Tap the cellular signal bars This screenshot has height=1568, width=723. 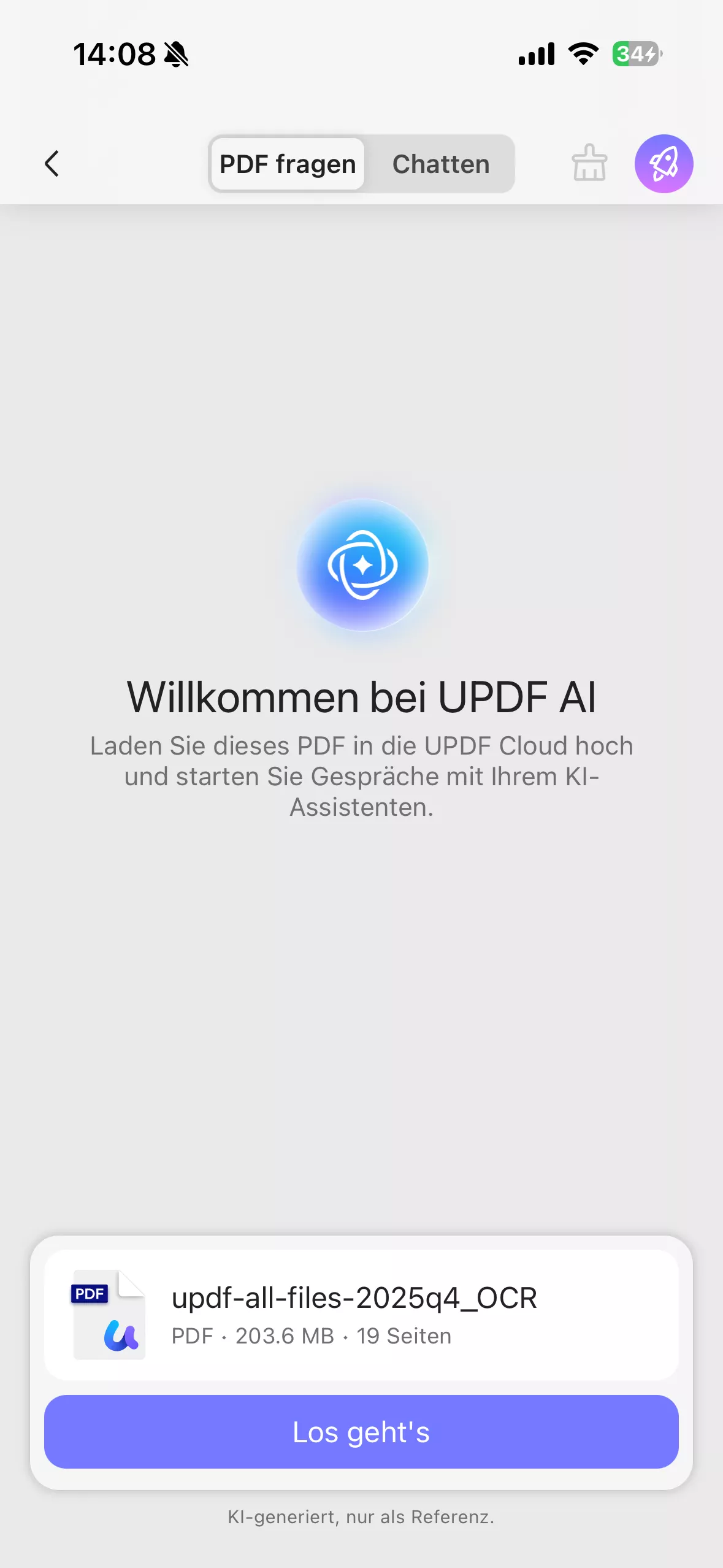[535, 55]
